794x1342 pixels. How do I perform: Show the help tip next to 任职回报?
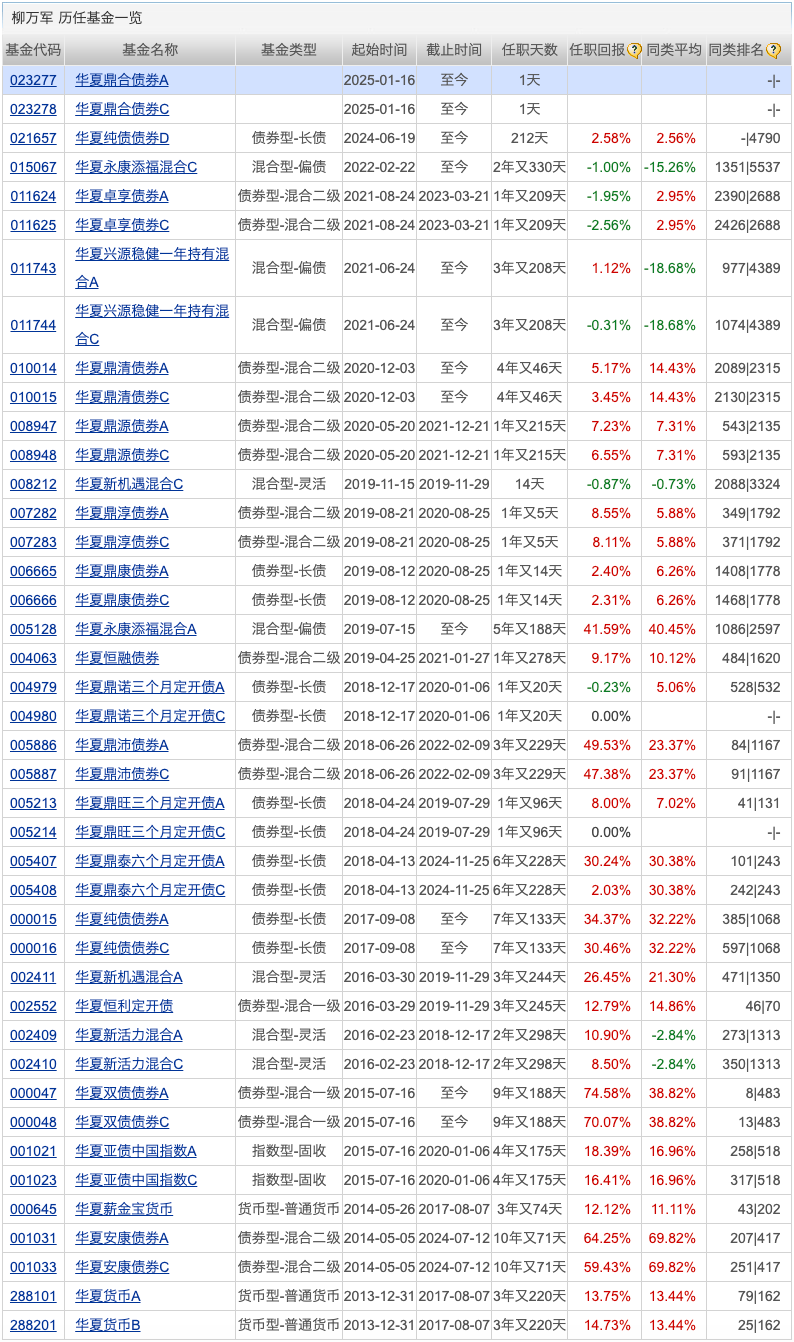[634, 50]
